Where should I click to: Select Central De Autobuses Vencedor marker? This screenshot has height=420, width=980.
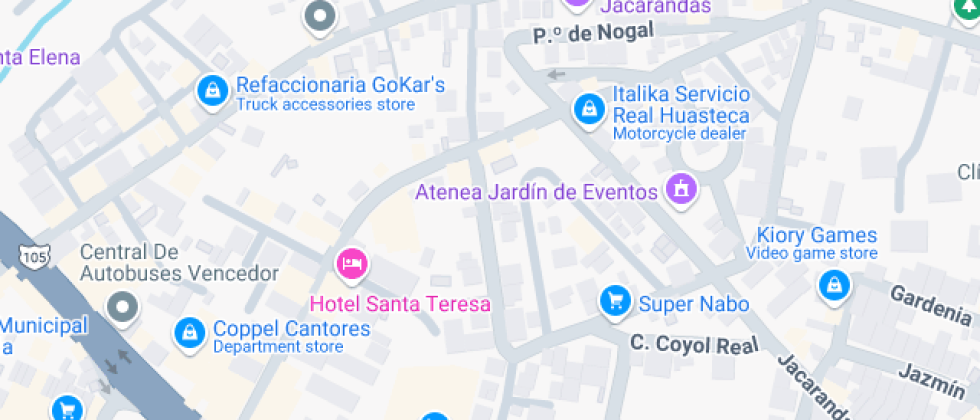[x=122, y=308]
